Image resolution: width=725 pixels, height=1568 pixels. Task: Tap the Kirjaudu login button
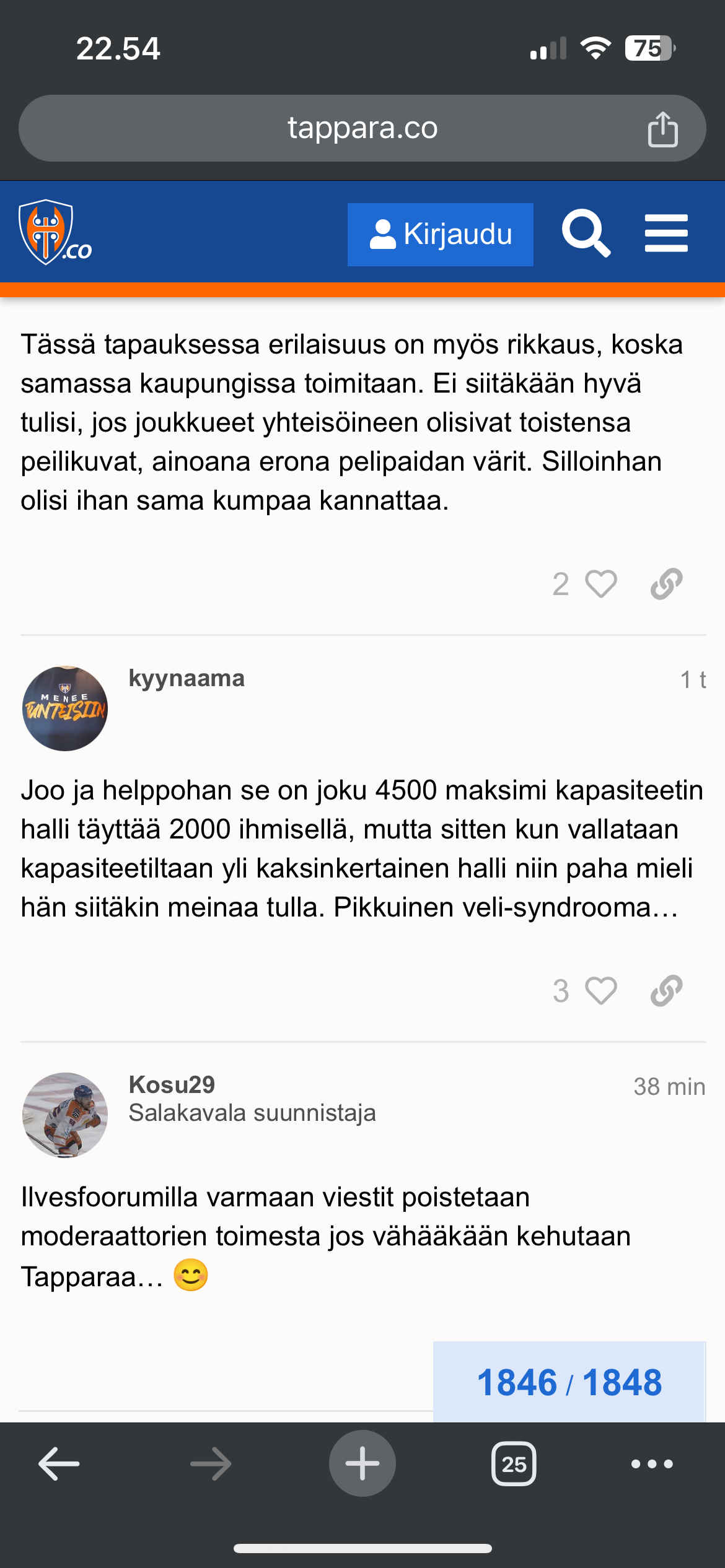[440, 235]
